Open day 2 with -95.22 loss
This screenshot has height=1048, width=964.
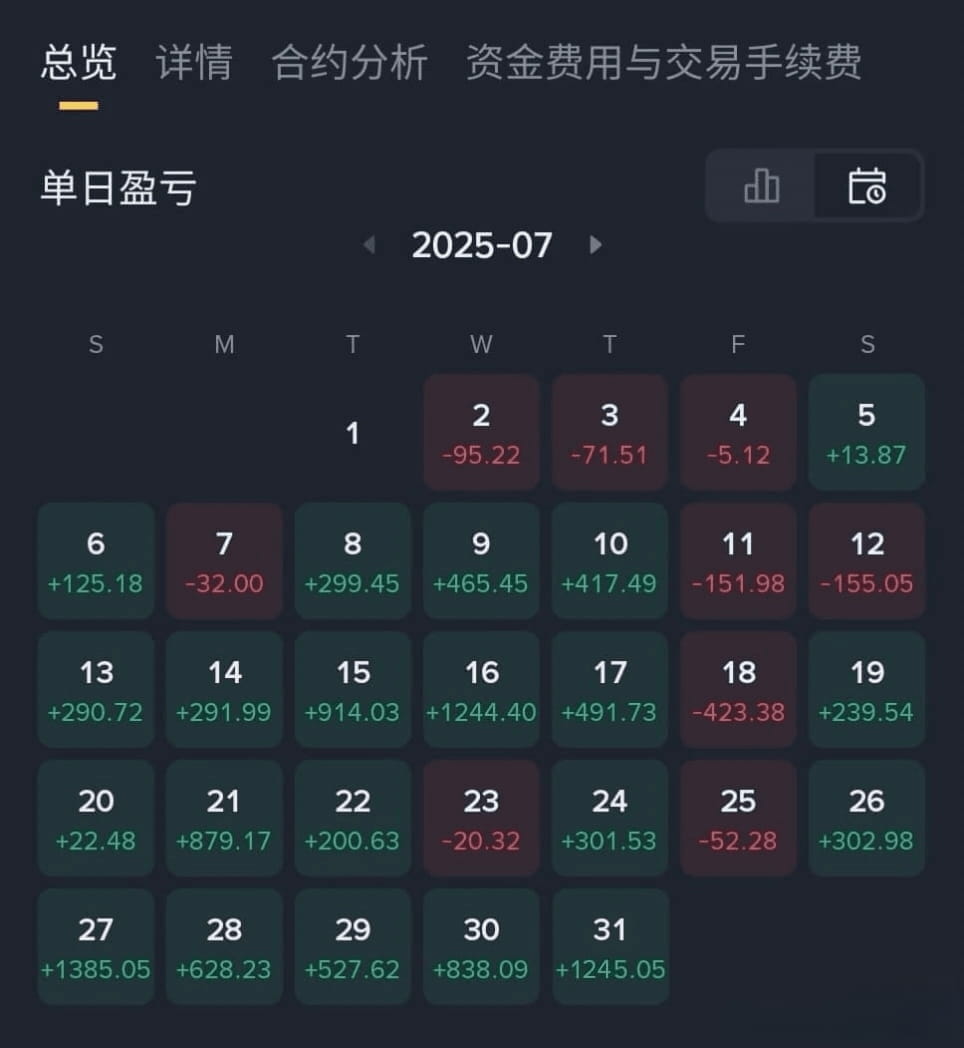point(481,433)
